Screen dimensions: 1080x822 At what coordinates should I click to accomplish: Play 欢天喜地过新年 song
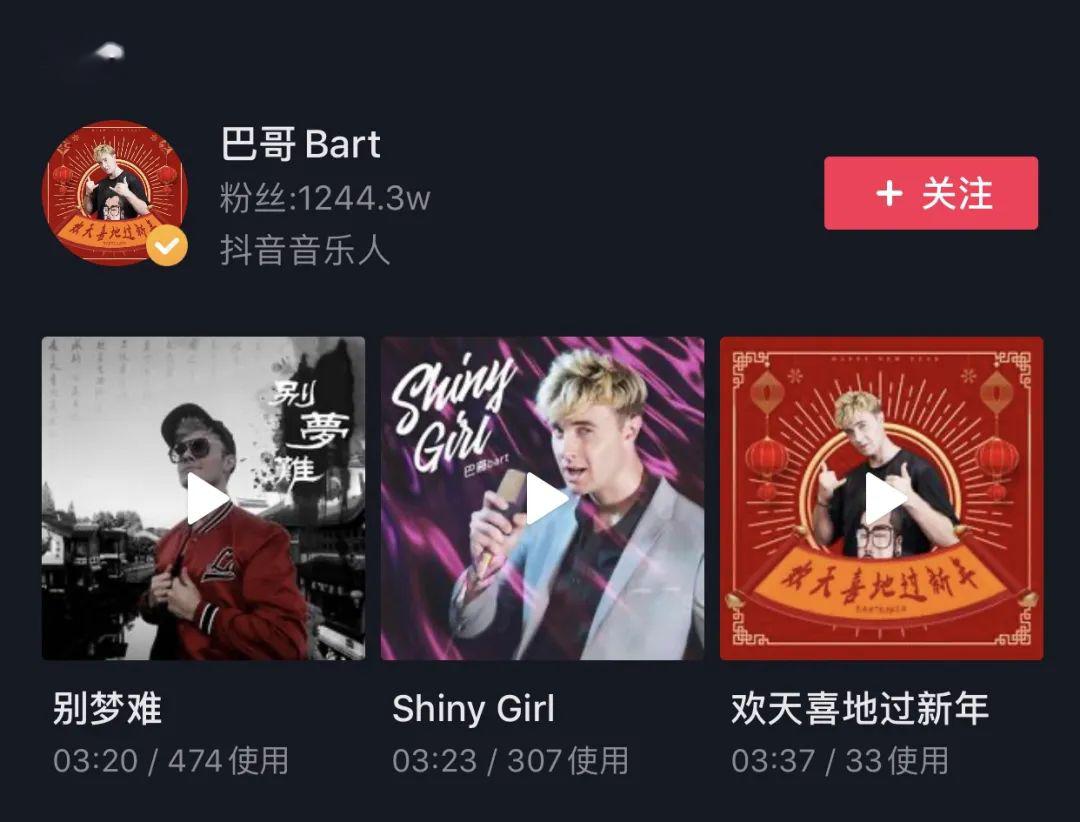(882, 498)
